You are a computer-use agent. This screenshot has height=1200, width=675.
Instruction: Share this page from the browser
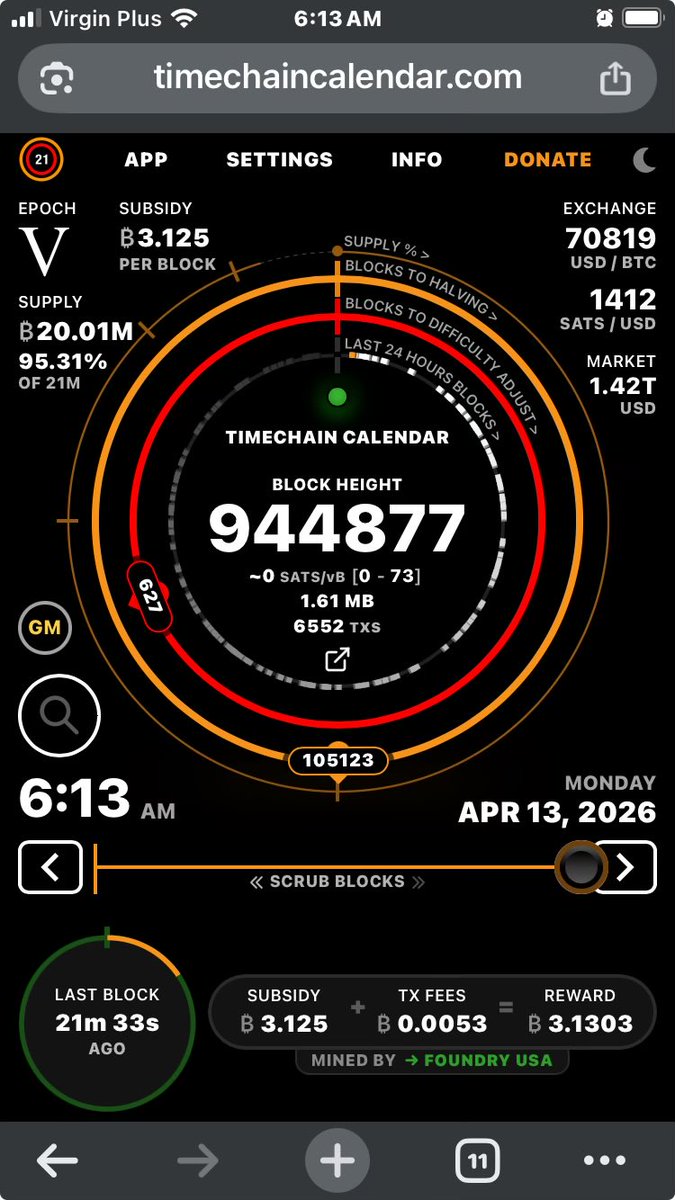point(616,78)
